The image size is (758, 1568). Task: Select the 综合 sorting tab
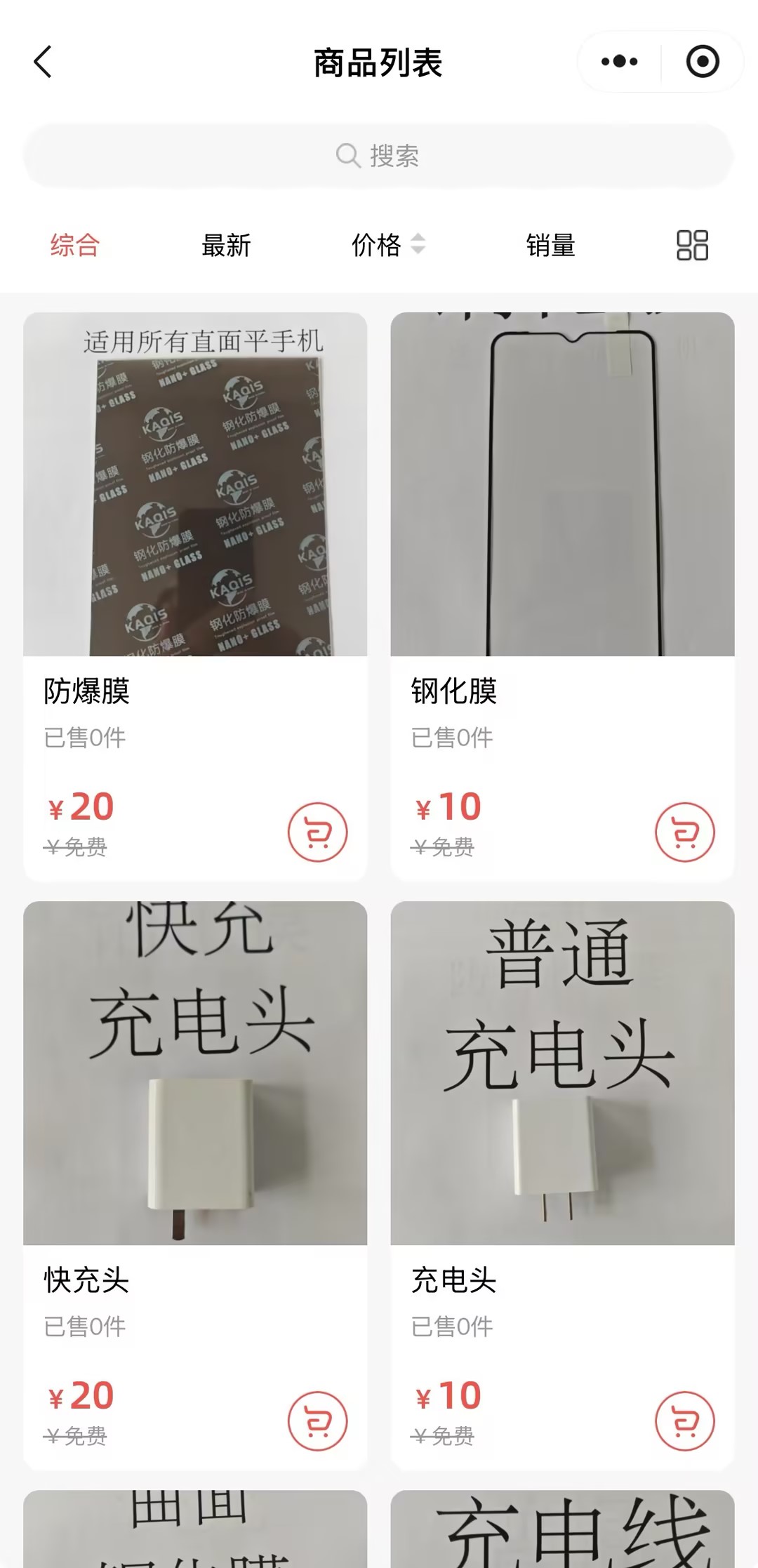[x=75, y=245]
